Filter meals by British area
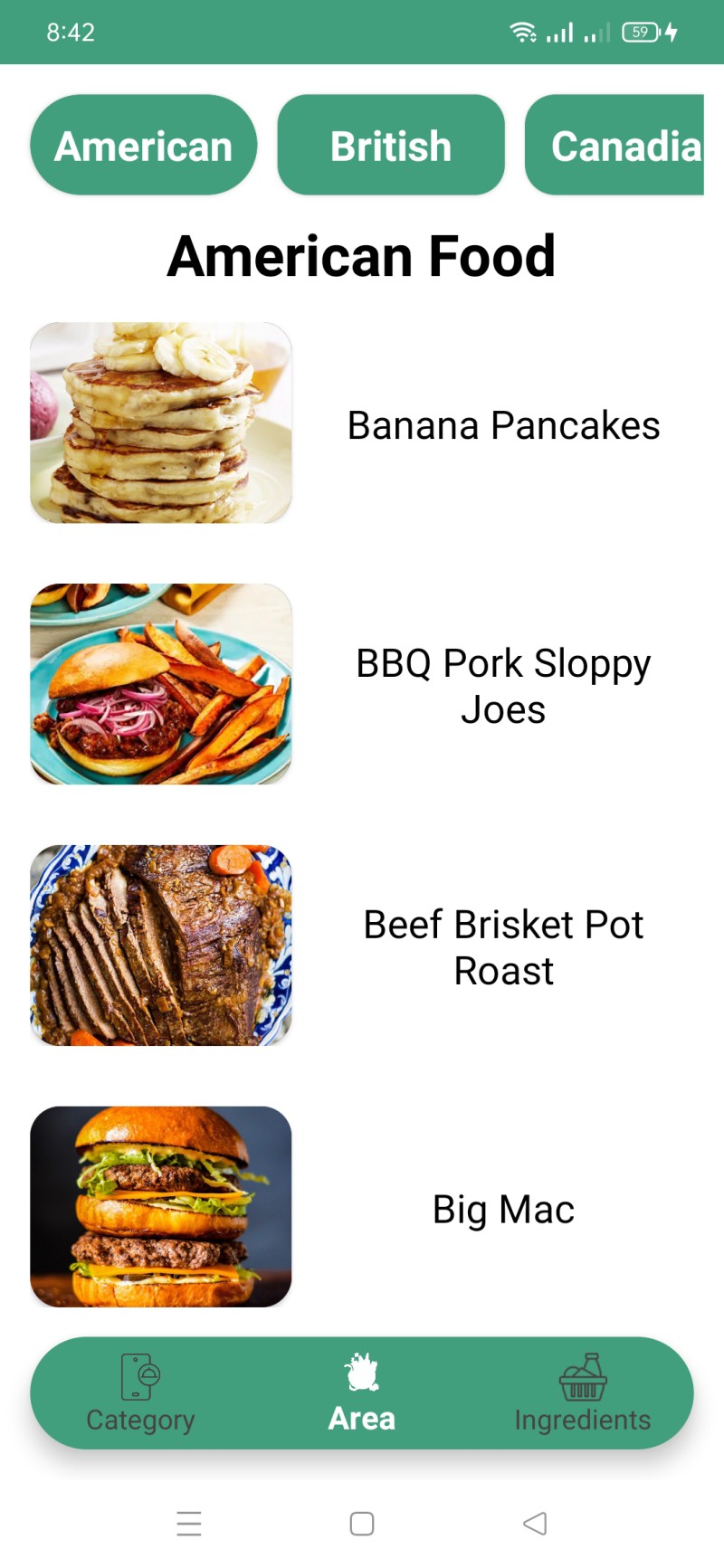The height and width of the screenshot is (1568, 724). 391,146
